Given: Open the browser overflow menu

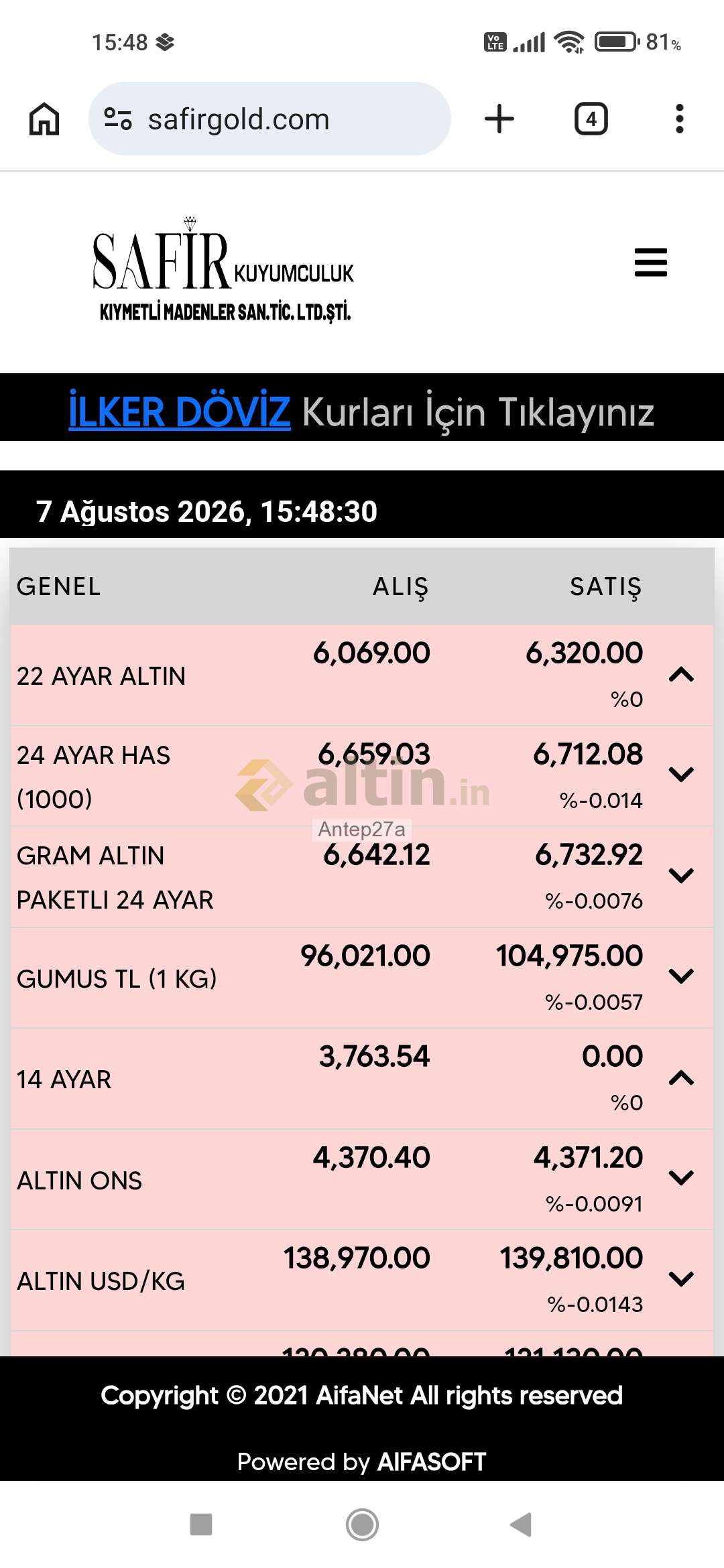Looking at the screenshot, I should click(680, 119).
